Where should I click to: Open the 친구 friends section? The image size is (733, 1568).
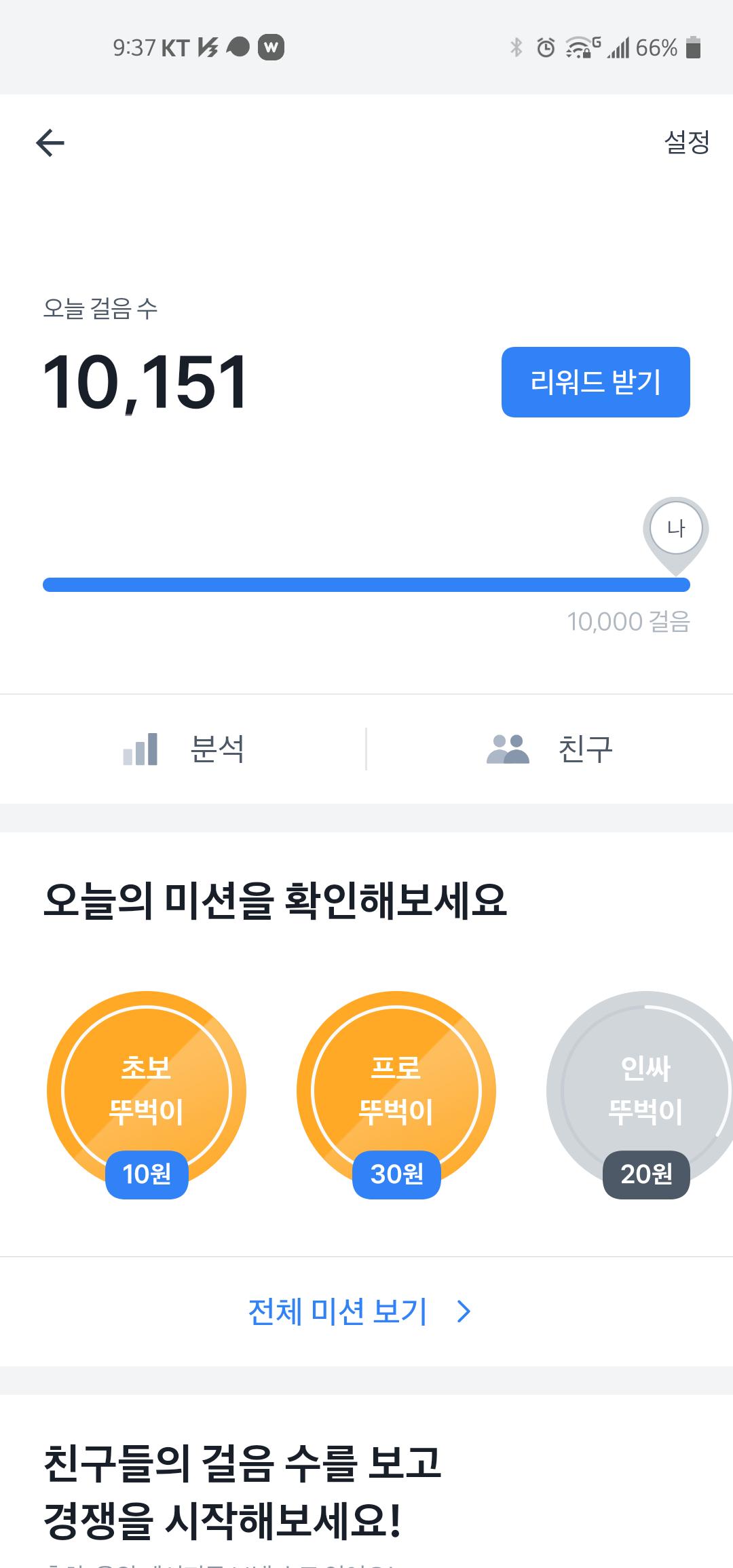click(x=550, y=749)
